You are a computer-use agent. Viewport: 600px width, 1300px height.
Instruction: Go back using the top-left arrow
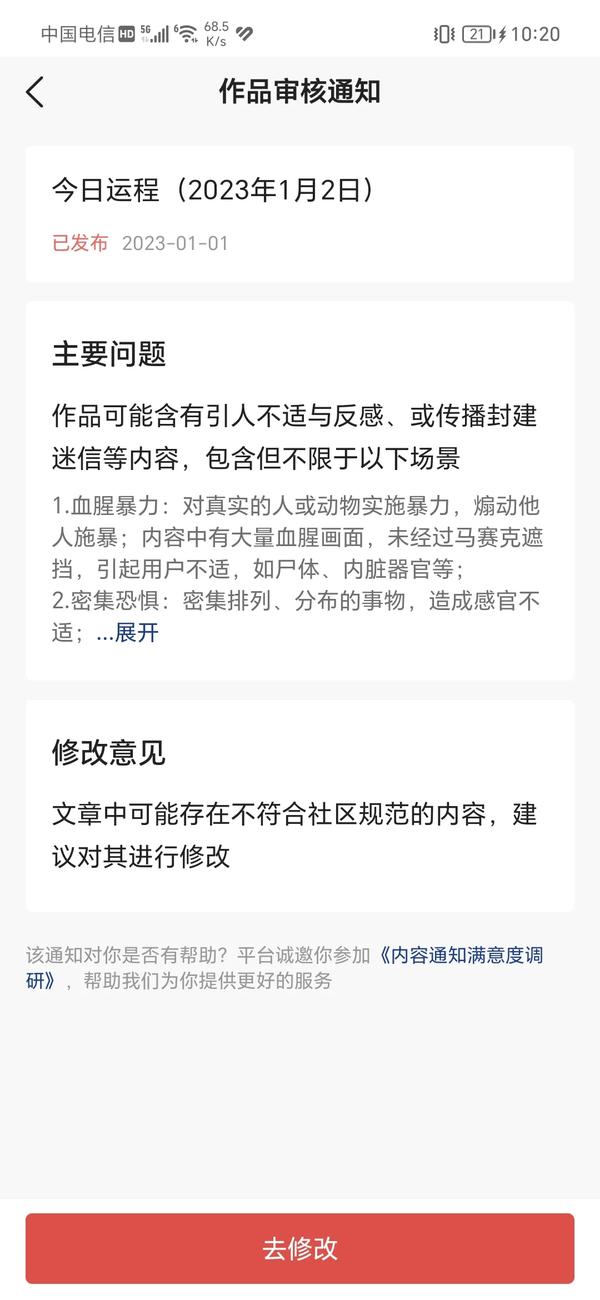point(35,92)
